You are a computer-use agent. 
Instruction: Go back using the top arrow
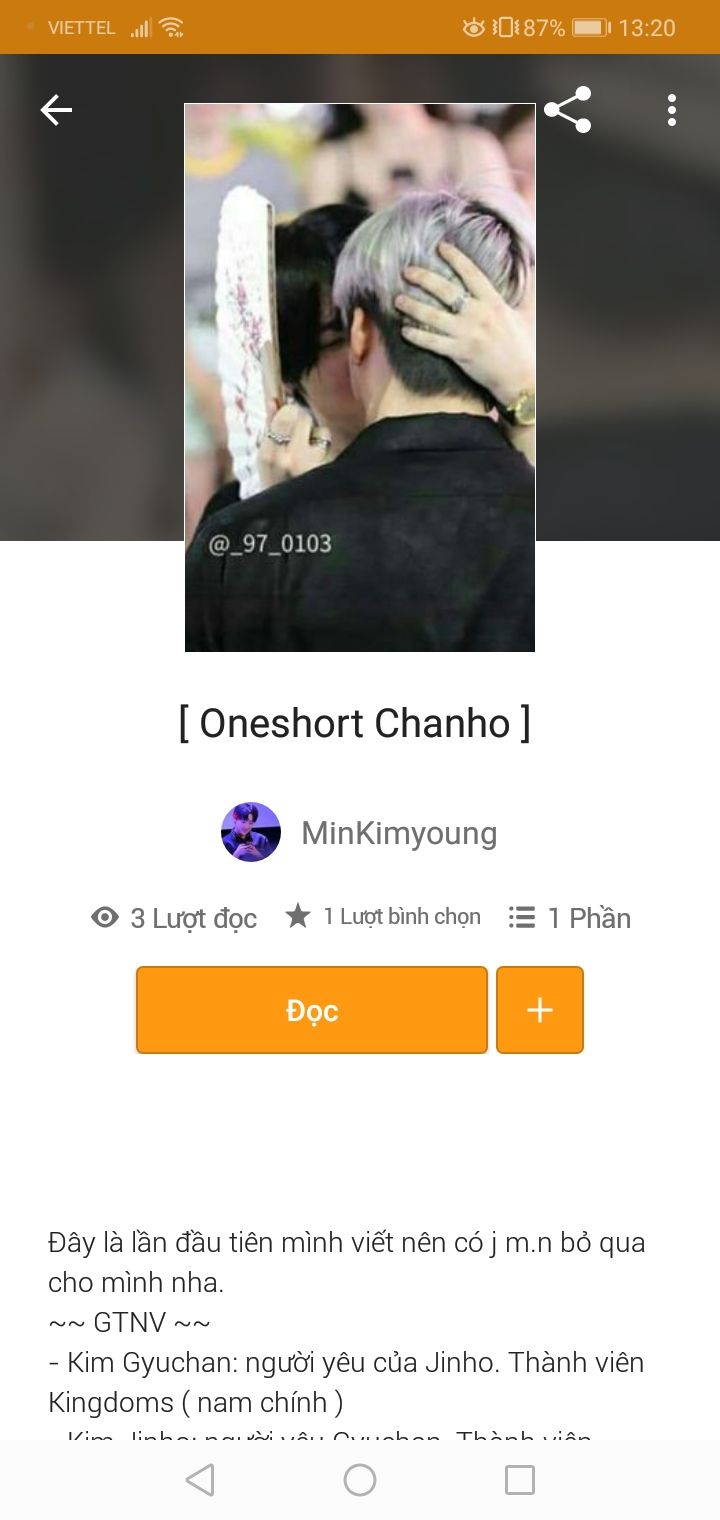point(56,110)
